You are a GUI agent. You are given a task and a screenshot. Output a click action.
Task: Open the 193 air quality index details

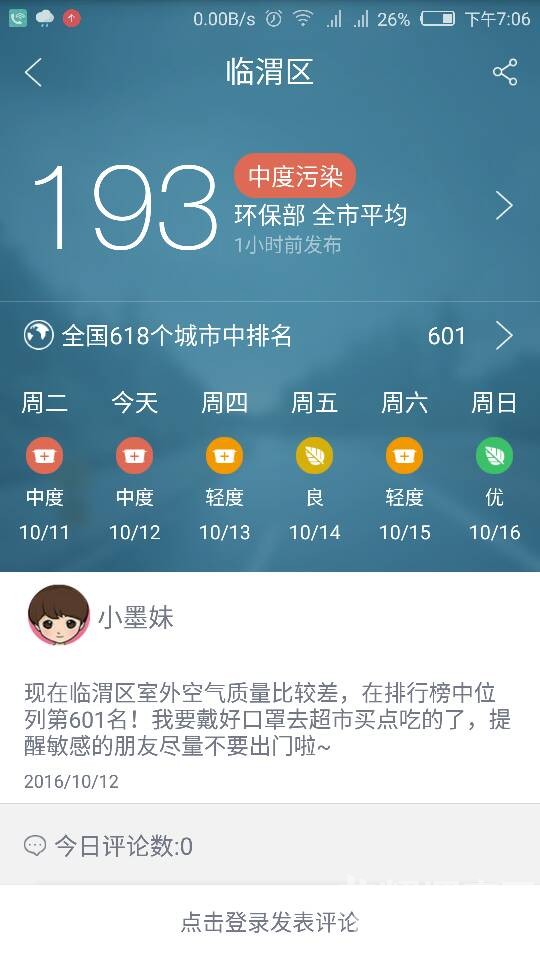point(270,206)
